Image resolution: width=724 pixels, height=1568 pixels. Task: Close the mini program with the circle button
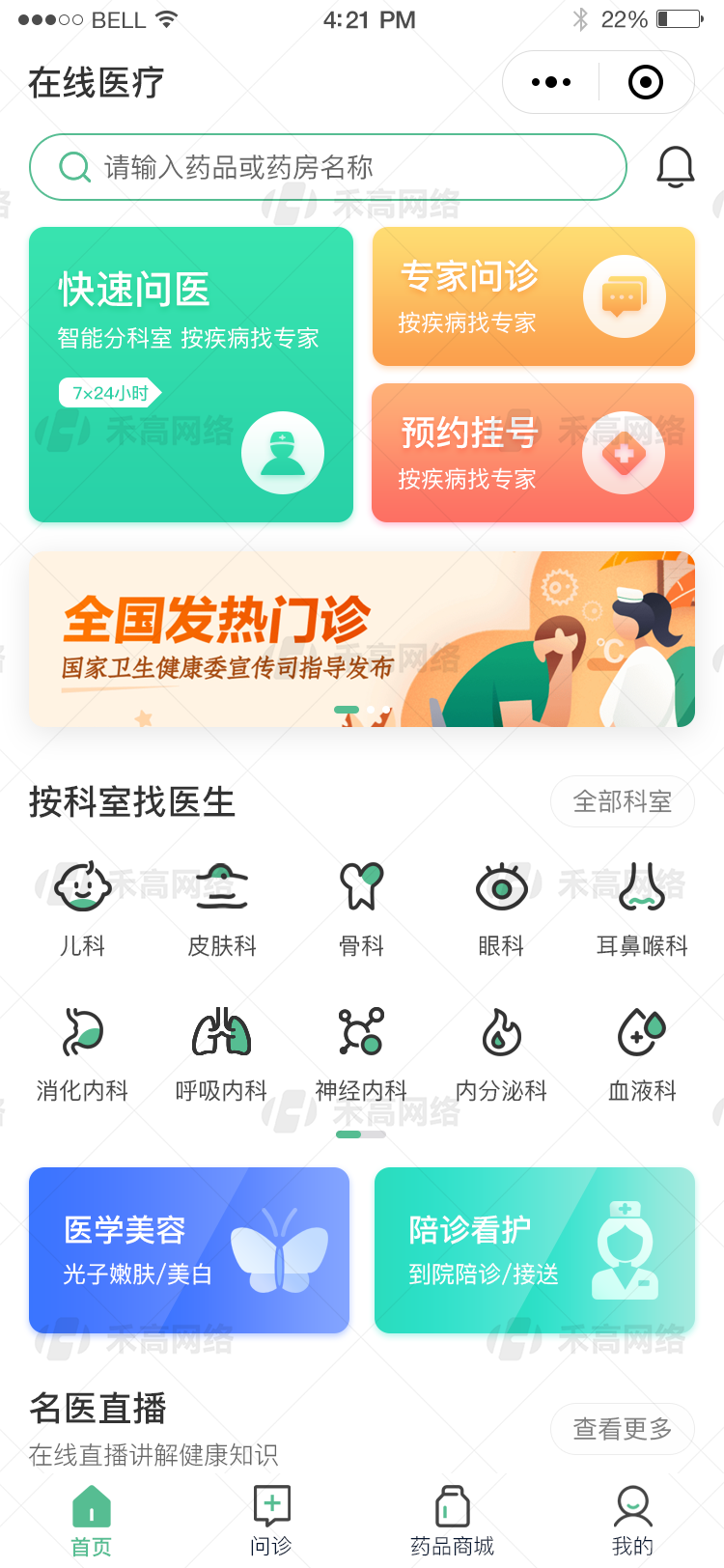point(646,82)
